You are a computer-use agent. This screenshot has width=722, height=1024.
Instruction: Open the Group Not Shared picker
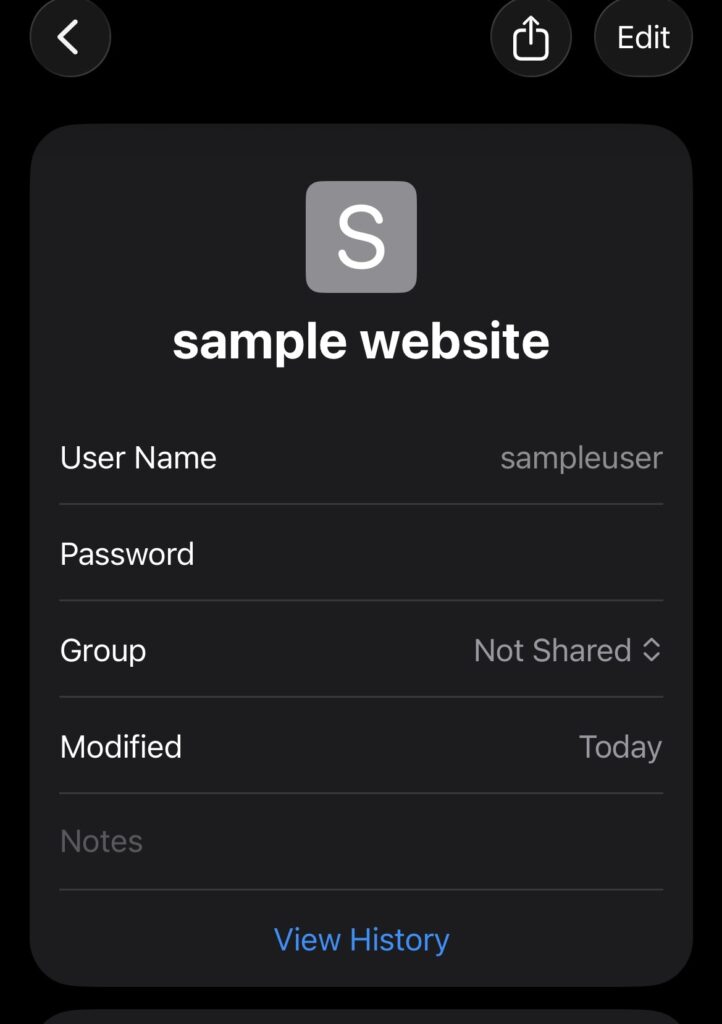click(567, 651)
